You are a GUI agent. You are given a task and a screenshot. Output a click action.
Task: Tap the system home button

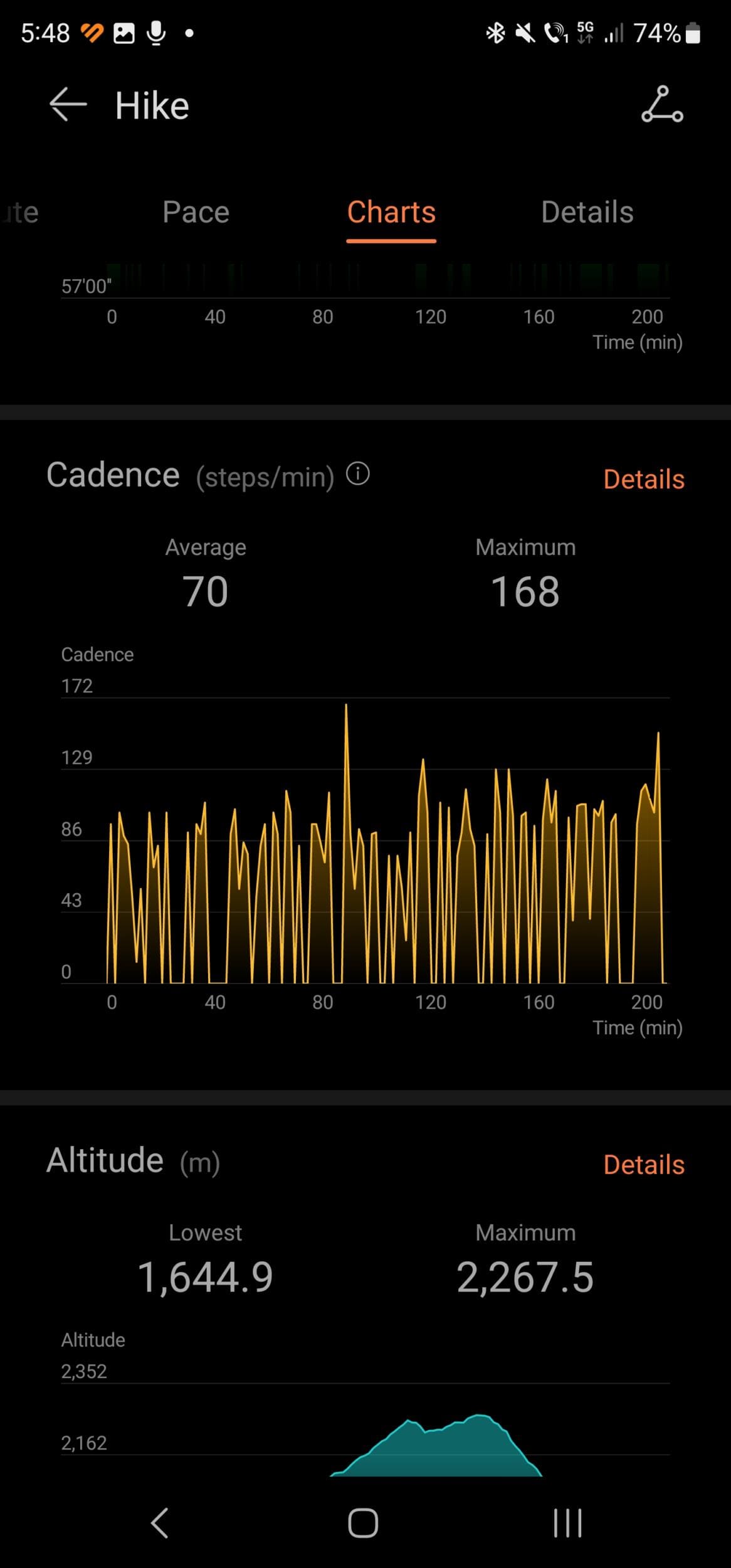click(363, 1523)
